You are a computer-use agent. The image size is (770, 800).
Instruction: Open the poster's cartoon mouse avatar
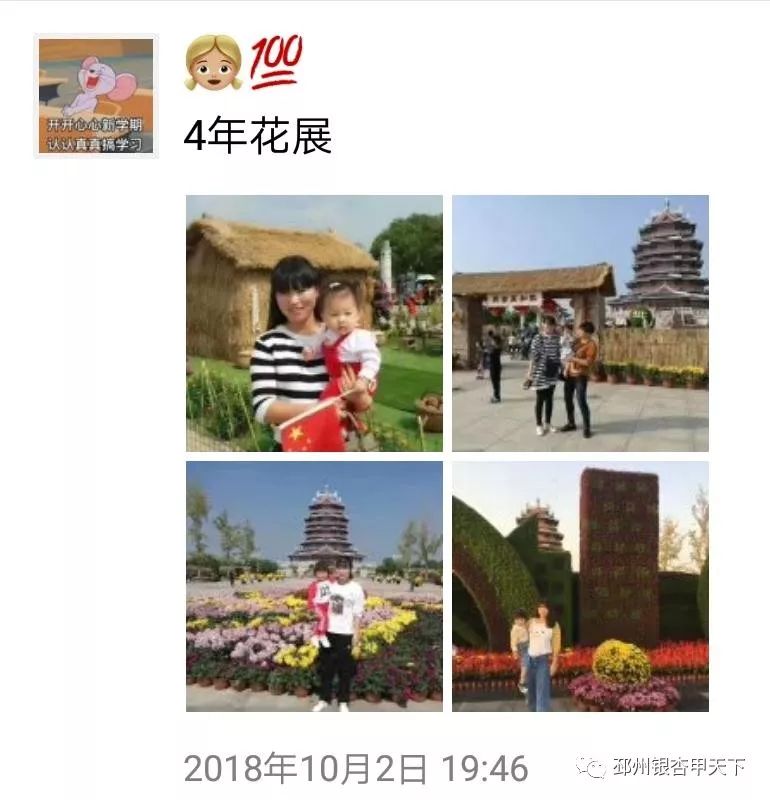[96, 96]
